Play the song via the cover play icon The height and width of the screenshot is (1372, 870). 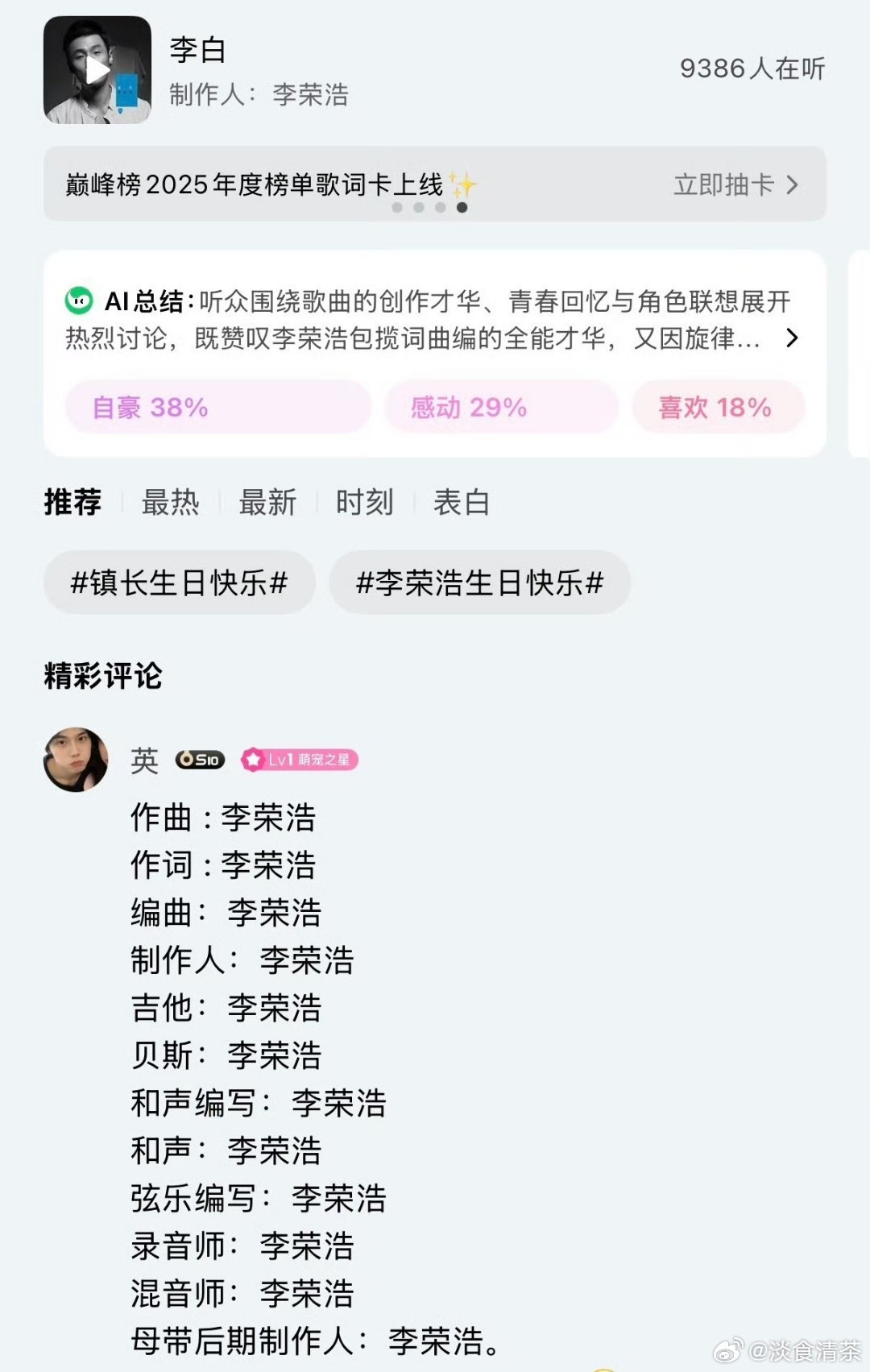(95, 68)
